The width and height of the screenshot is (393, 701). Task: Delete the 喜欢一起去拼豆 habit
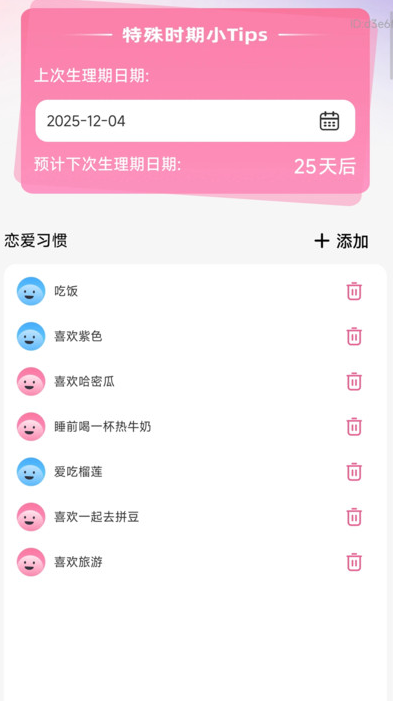354,517
